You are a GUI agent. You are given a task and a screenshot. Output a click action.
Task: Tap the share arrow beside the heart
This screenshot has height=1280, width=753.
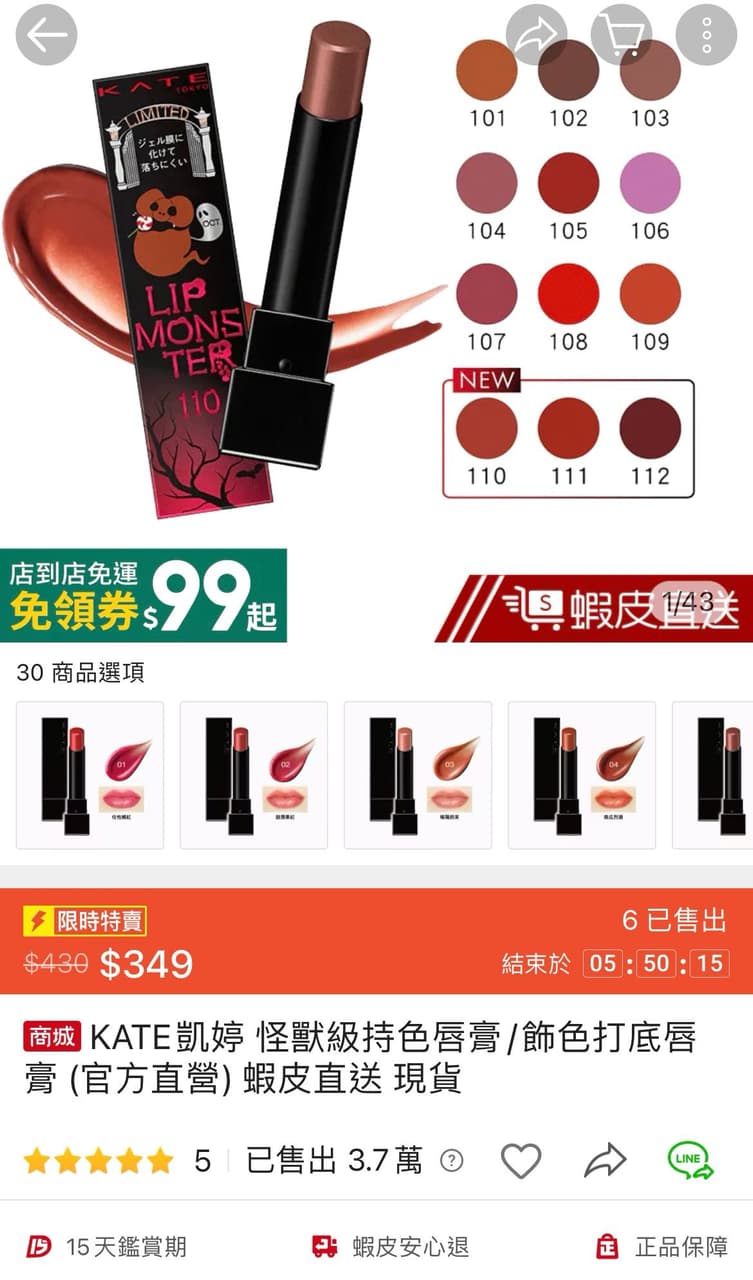(605, 1161)
